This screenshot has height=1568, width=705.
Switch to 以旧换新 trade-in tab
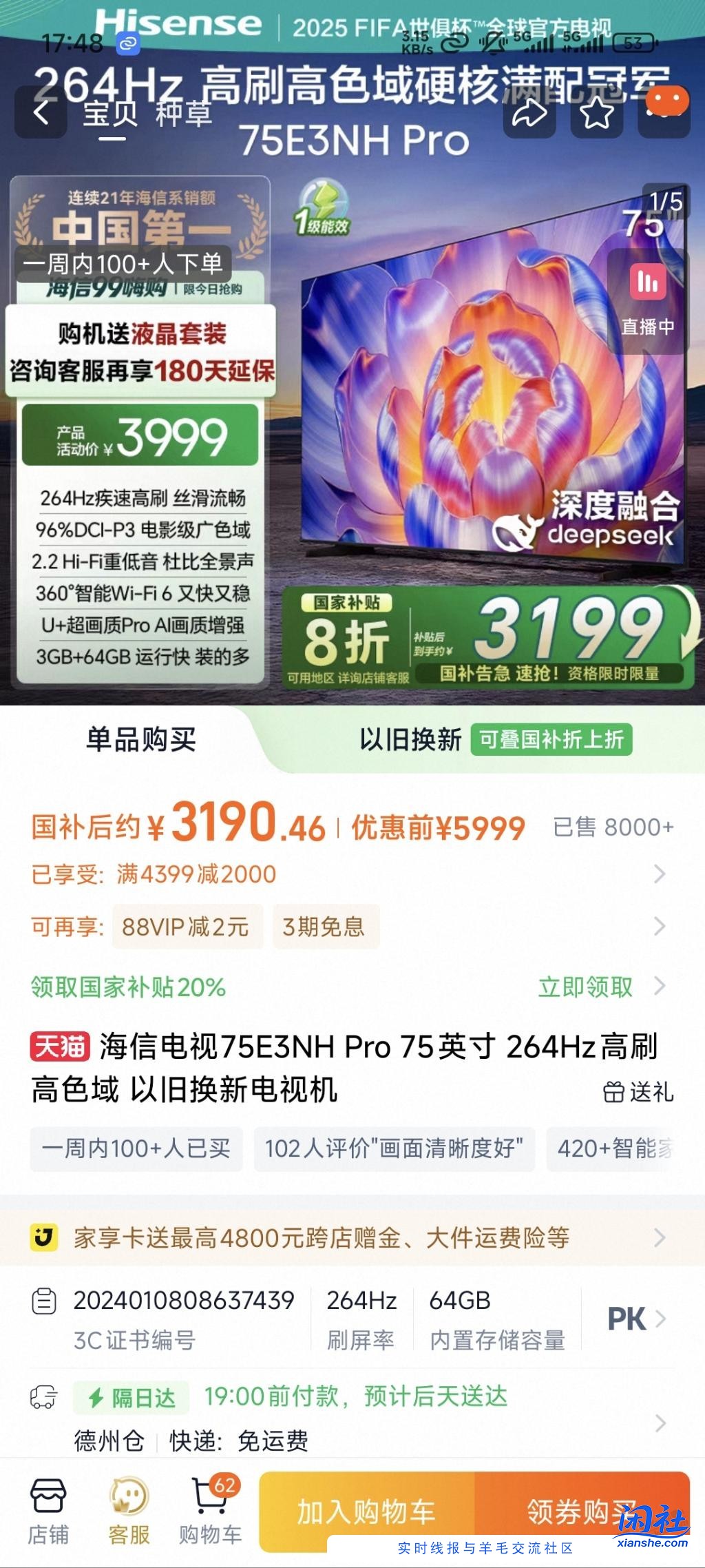(410, 740)
